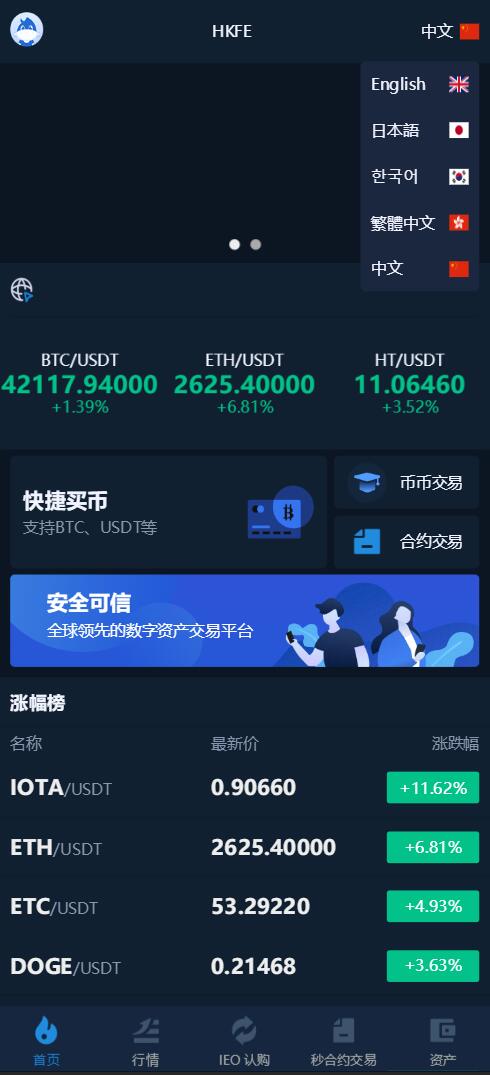Open BTC/USDT ticker
This screenshot has height=1075, width=490.
tap(79, 384)
